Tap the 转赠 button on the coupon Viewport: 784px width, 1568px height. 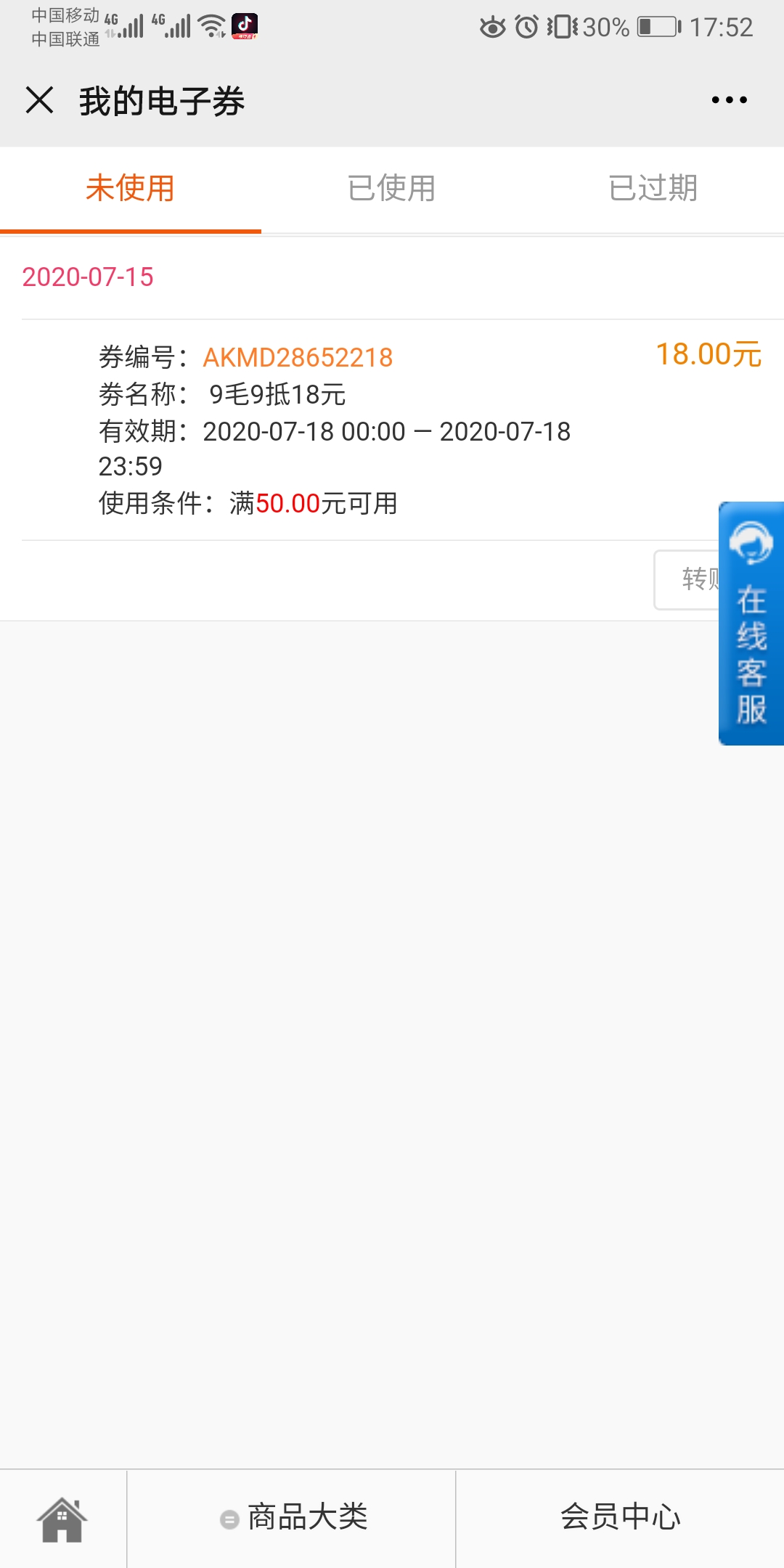pyautogui.click(x=687, y=579)
